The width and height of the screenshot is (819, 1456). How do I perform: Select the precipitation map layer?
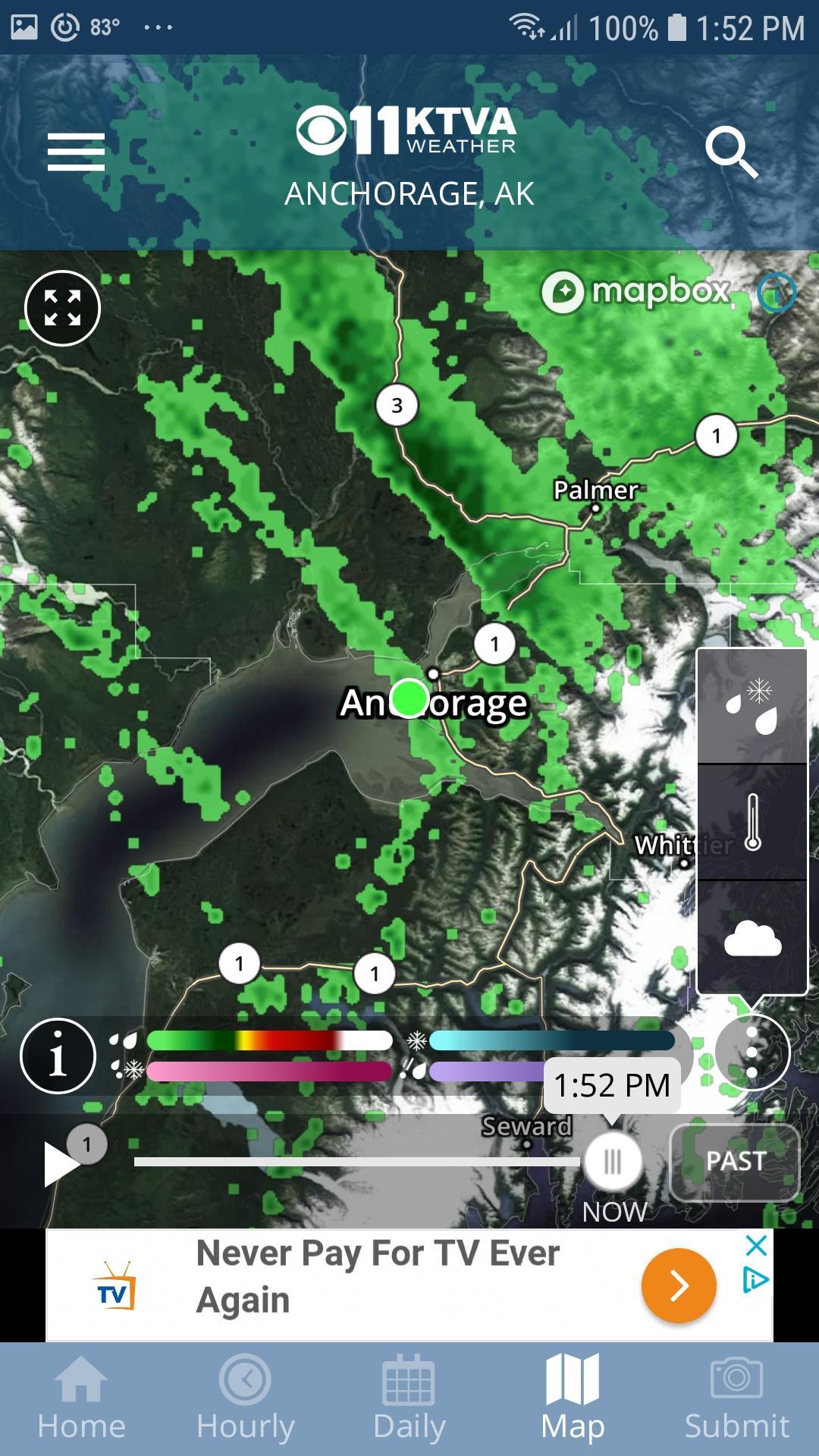click(x=752, y=705)
